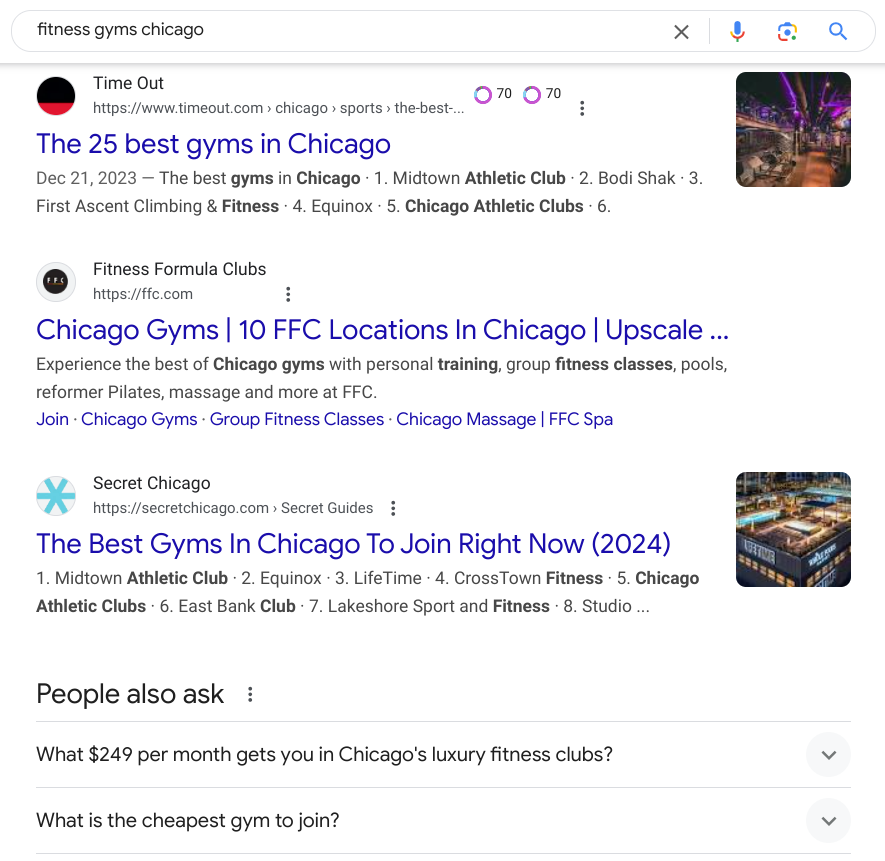Open People also ask options menu
This screenshot has width=885, height=861.
tap(250, 694)
